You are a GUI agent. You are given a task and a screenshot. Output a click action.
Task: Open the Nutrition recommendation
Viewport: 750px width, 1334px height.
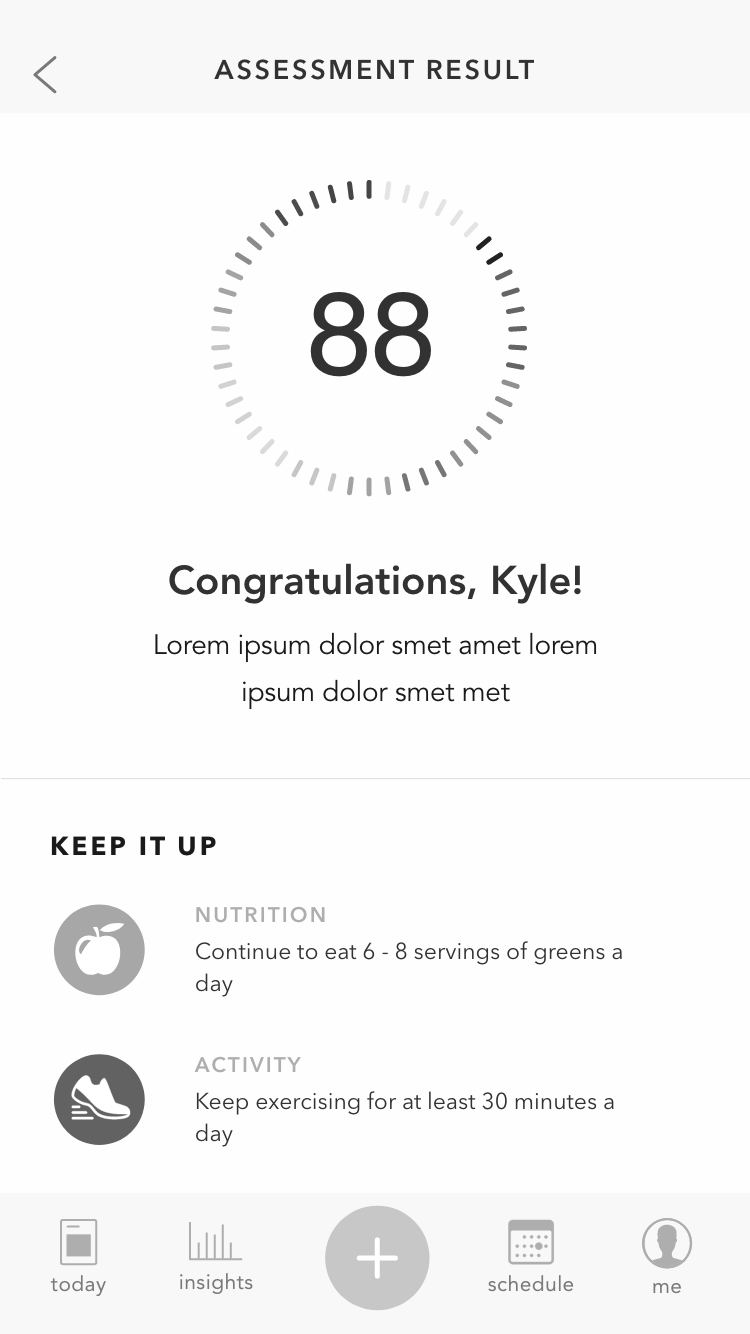pos(375,950)
